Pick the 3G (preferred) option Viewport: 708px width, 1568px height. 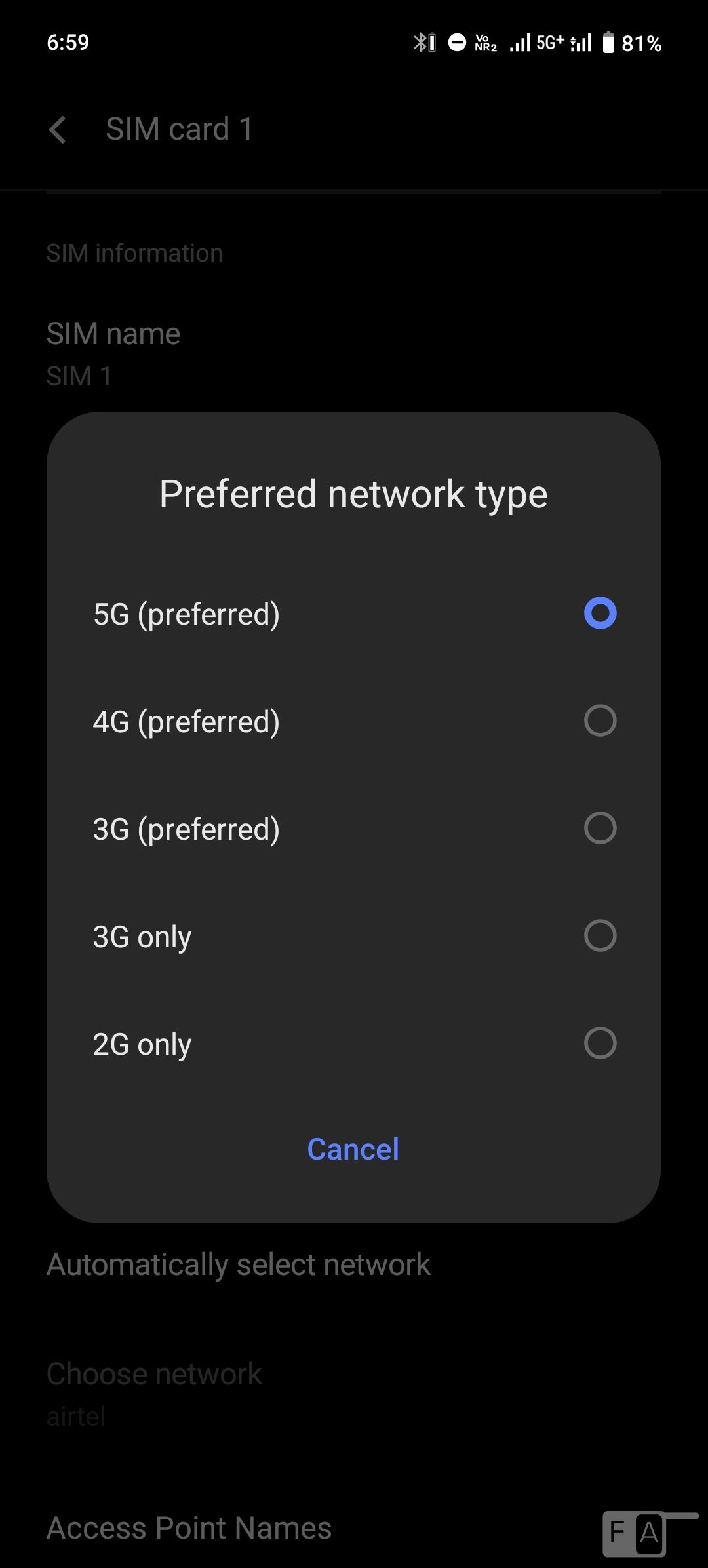(353, 829)
